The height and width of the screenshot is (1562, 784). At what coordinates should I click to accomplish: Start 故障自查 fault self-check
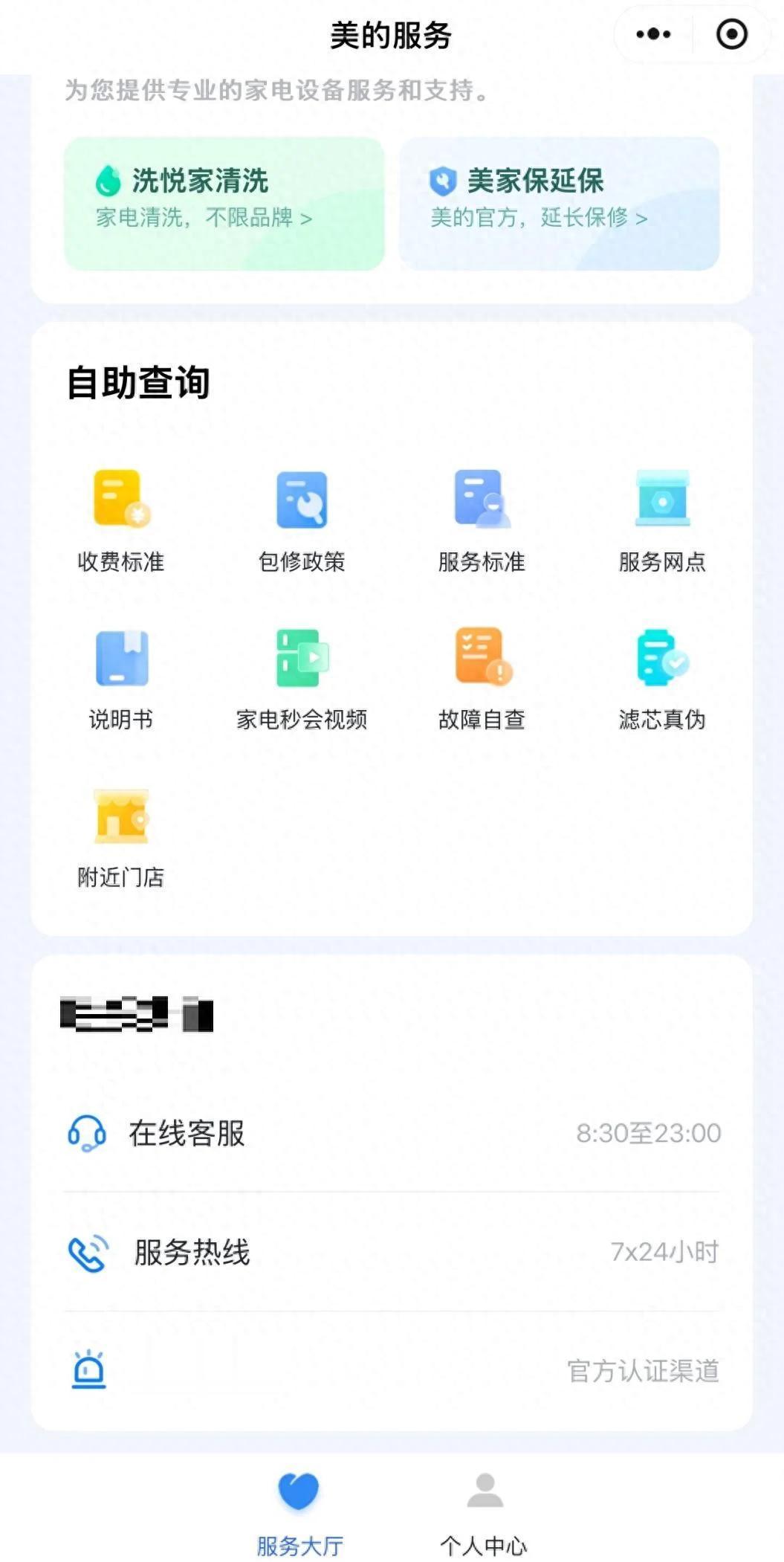pyautogui.click(x=482, y=678)
